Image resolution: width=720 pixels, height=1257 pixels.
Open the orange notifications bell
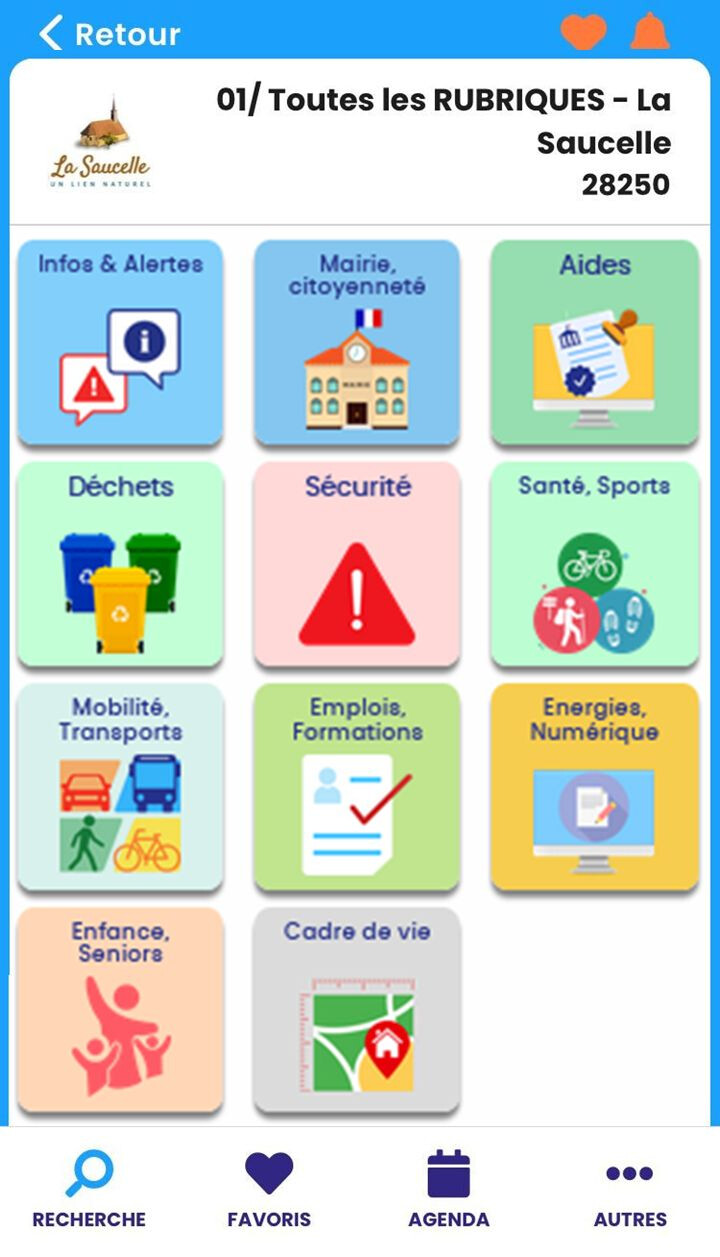click(x=650, y=32)
